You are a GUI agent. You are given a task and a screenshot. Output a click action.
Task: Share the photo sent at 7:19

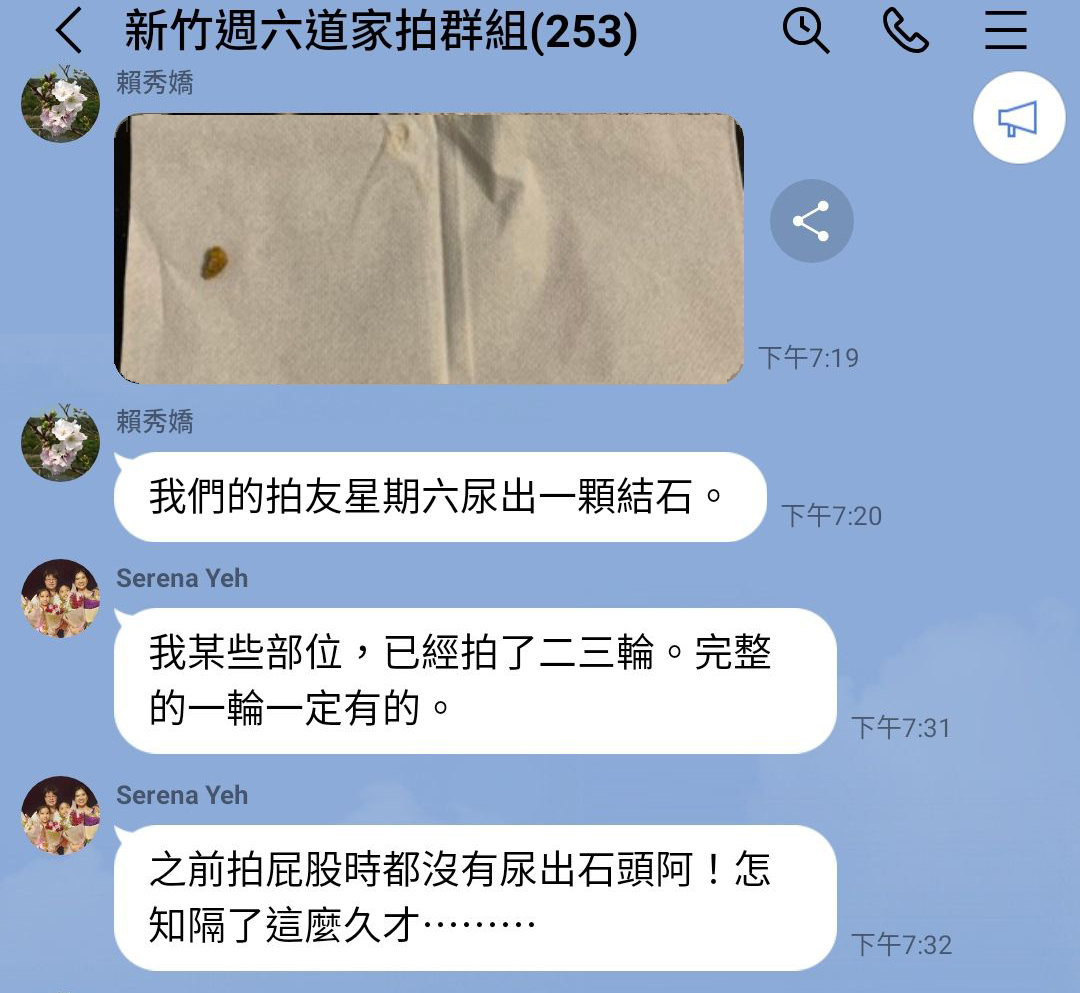[x=811, y=221]
